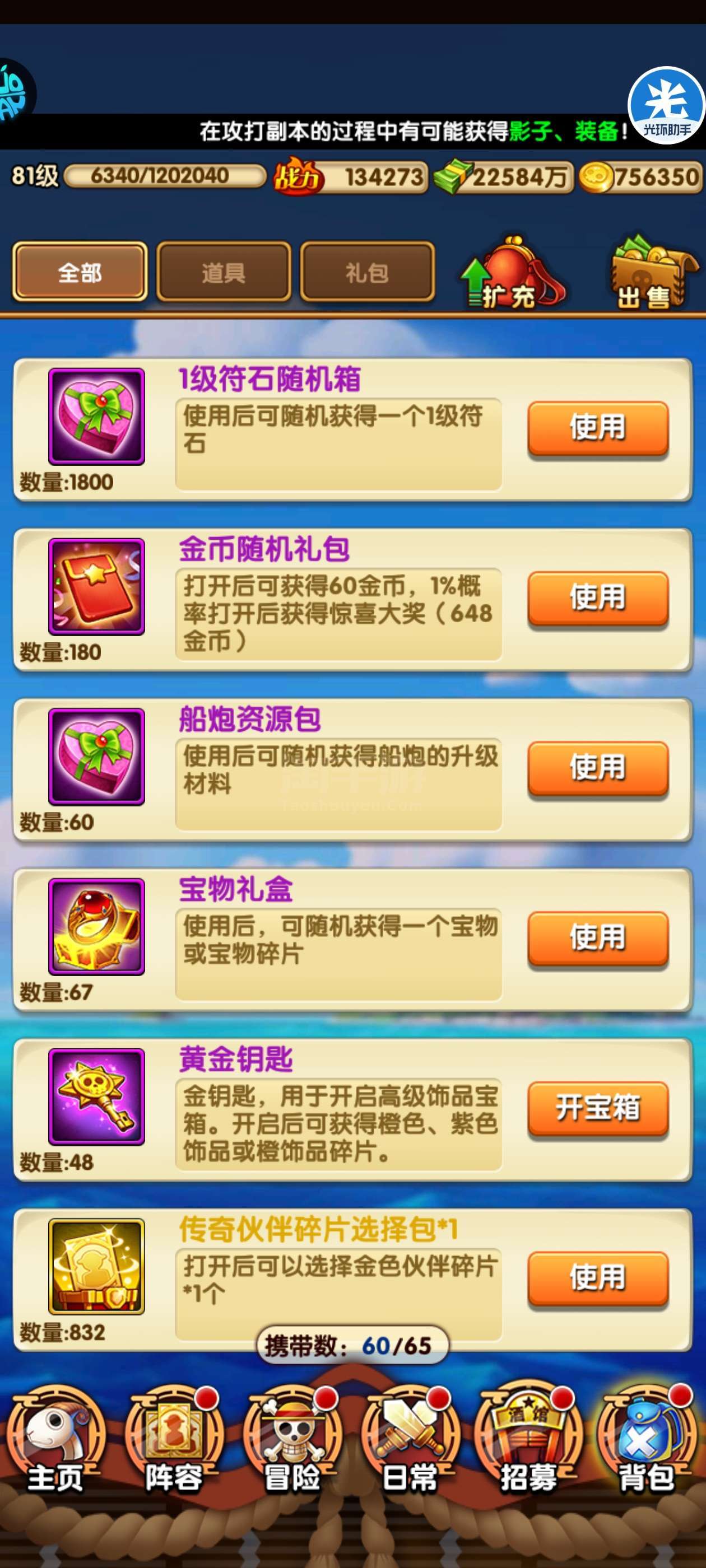Use the 船炮资源包 item

tap(597, 768)
